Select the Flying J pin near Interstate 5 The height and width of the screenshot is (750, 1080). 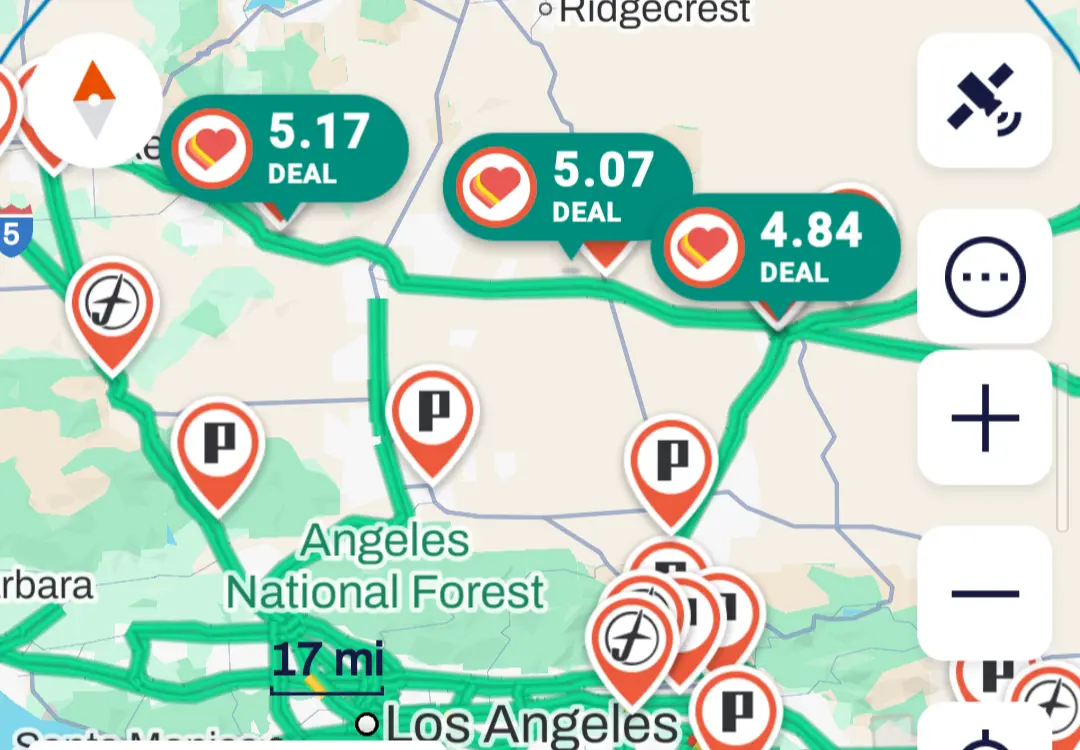click(x=112, y=307)
